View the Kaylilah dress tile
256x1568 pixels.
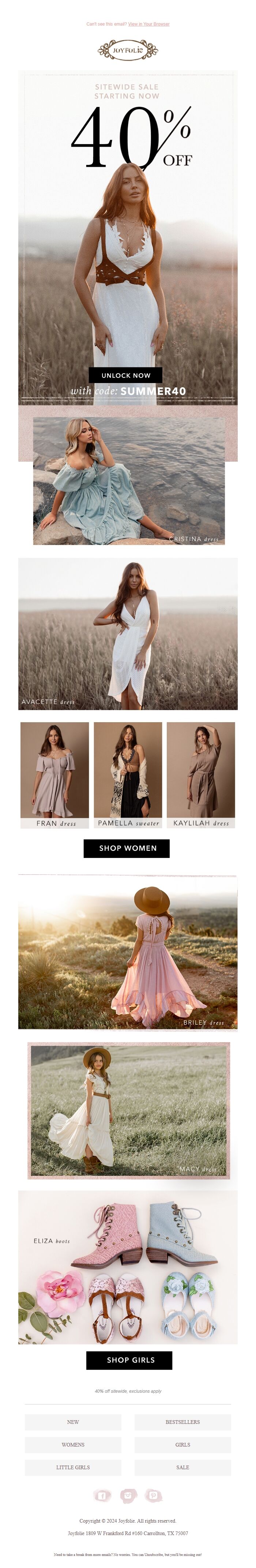[201, 774]
